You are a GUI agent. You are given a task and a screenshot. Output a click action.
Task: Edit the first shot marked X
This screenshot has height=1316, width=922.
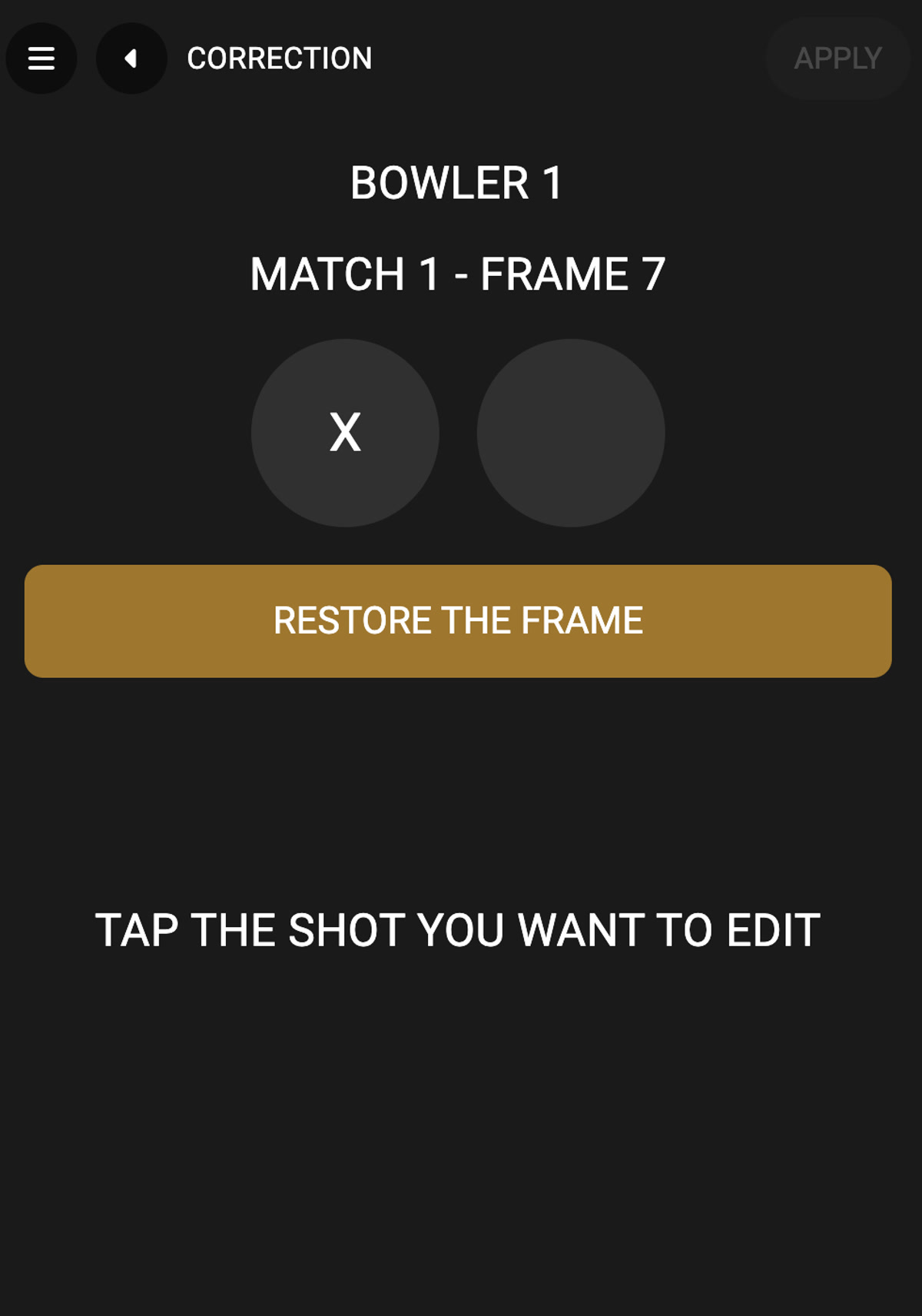(345, 433)
